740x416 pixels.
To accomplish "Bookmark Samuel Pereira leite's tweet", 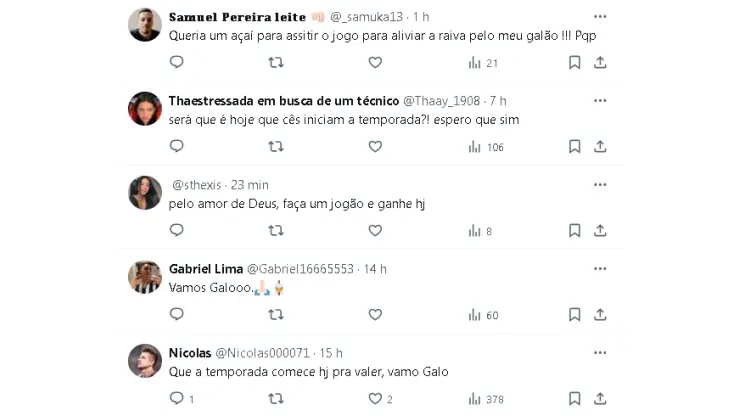I will [x=574, y=62].
